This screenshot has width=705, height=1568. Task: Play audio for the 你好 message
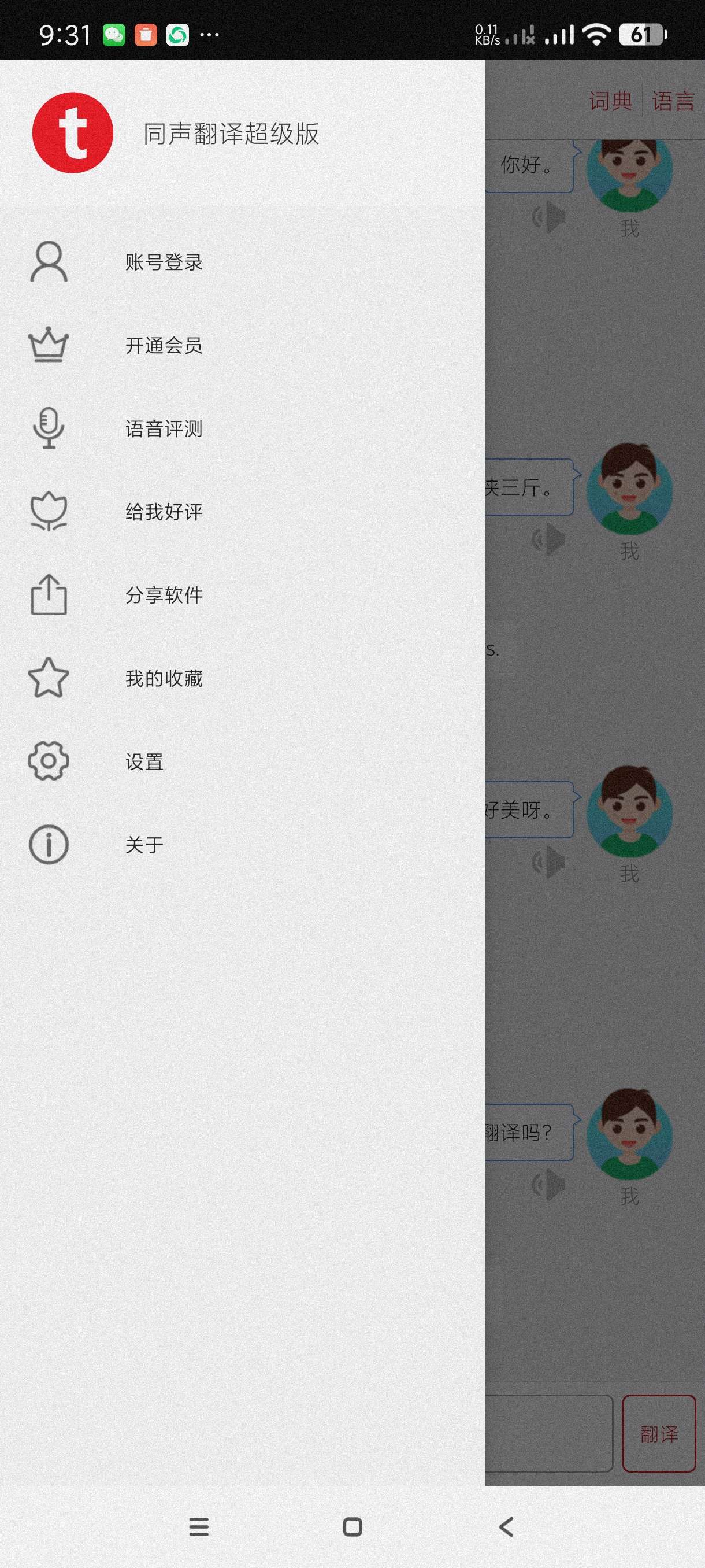pyautogui.click(x=550, y=217)
